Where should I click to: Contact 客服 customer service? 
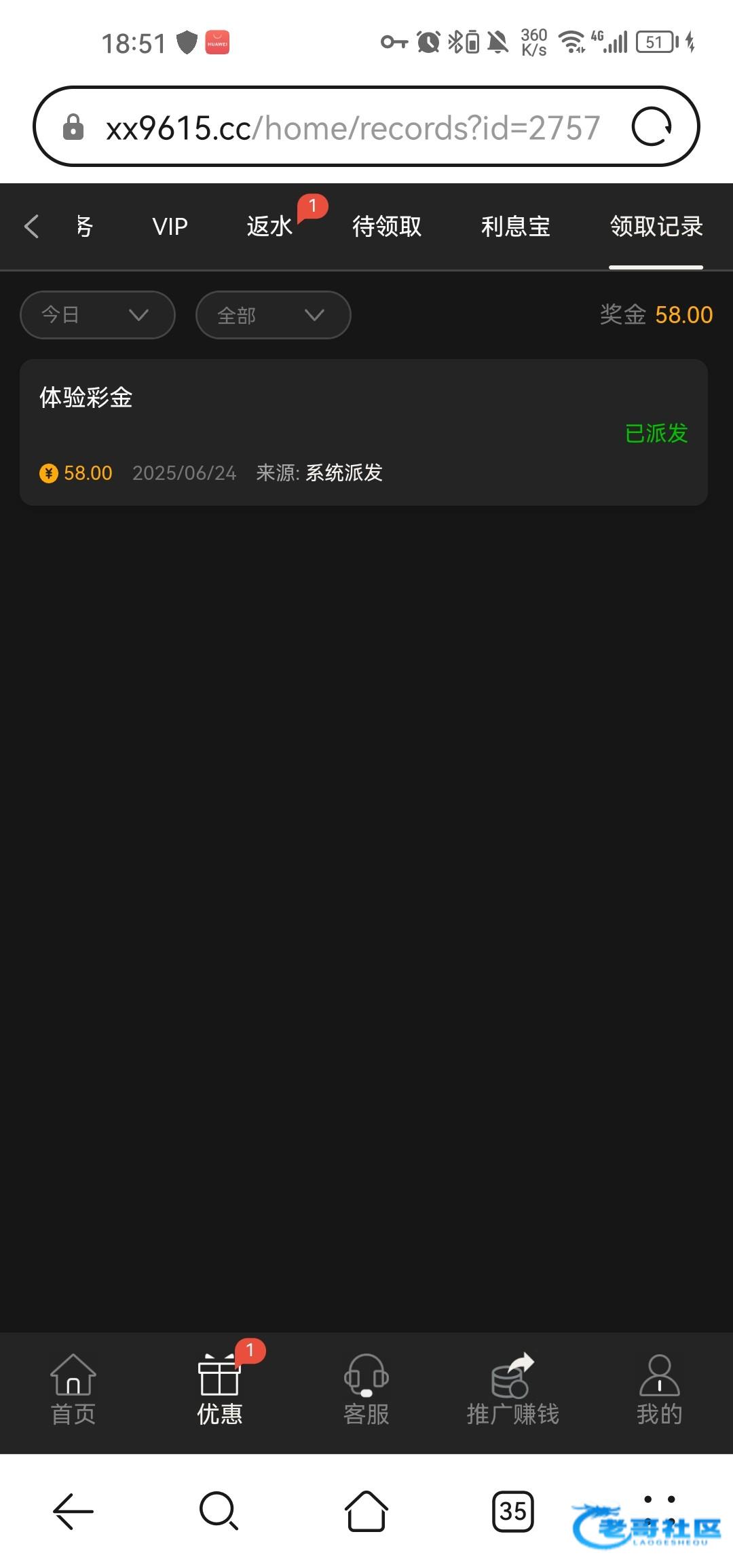(x=366, y=1390)
